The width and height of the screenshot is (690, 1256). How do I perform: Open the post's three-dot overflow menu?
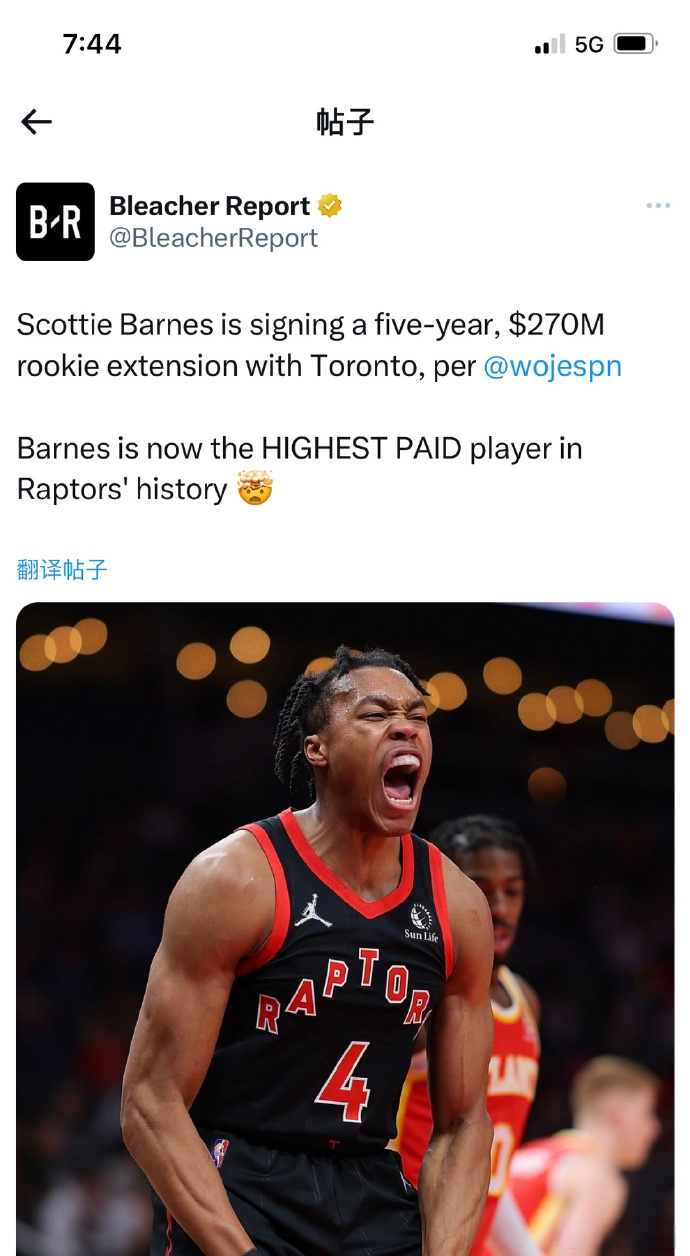point(657,206)
